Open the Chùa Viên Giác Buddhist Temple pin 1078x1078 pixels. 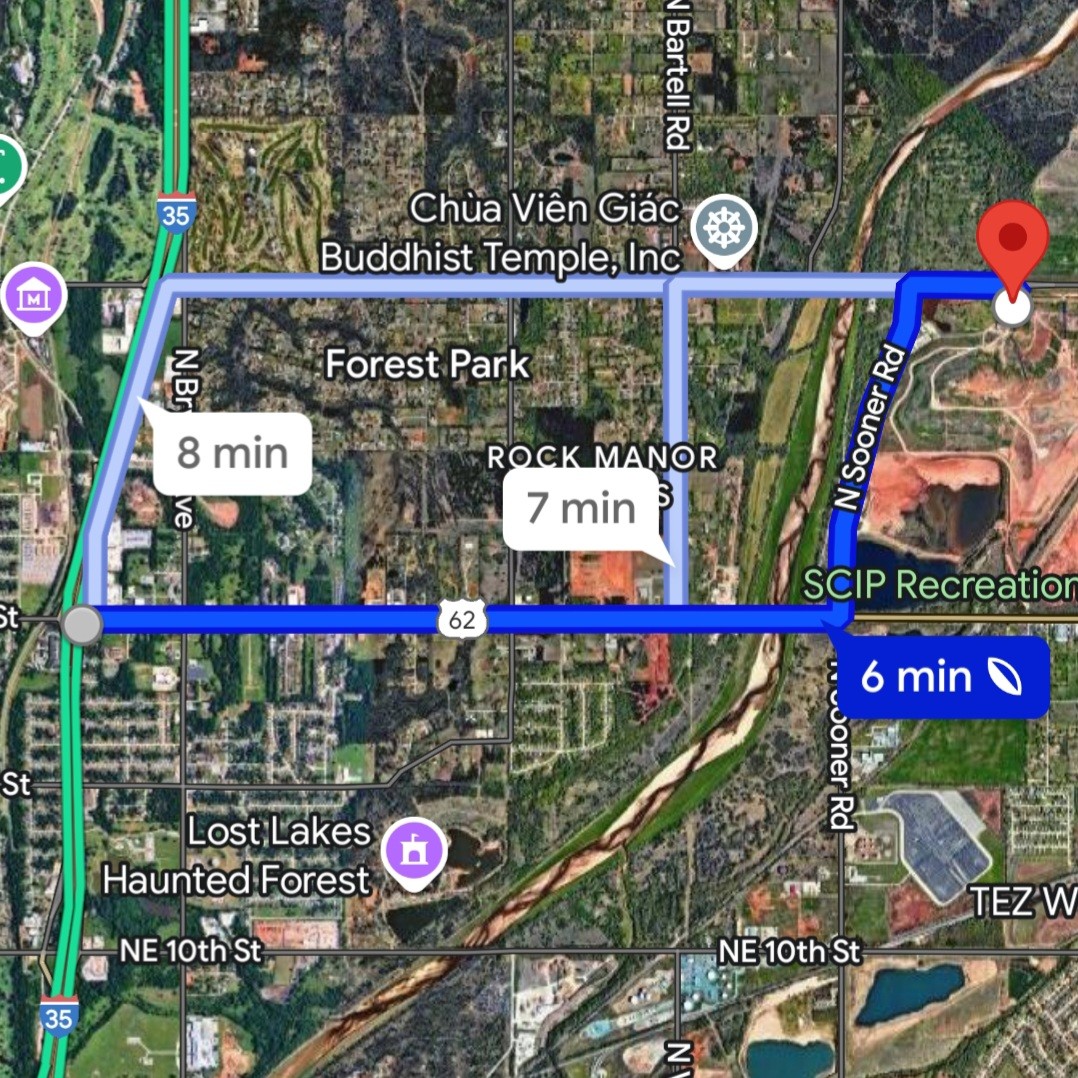pyautogui.click(x=723, y=229)
